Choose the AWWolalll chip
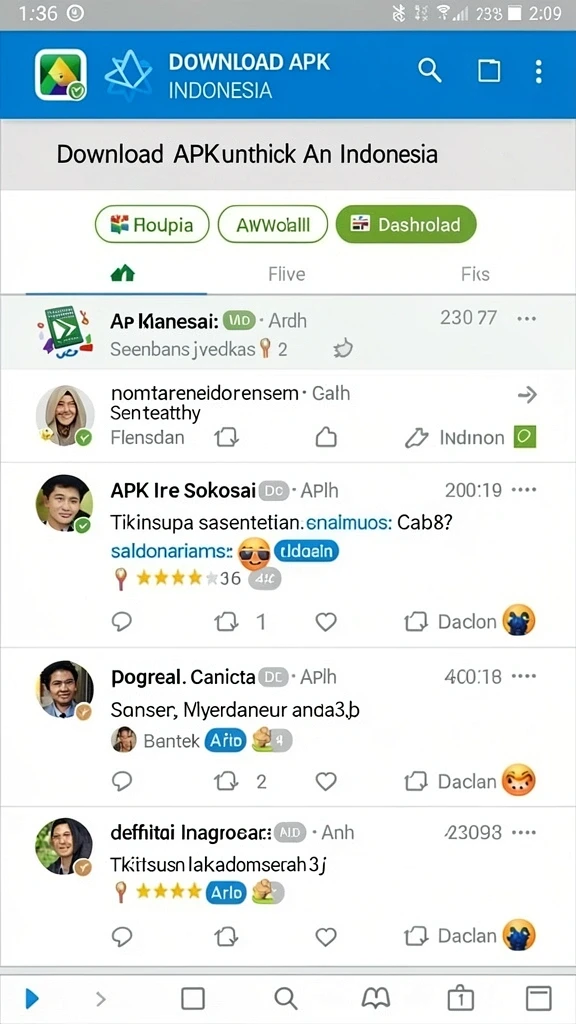This screenshot has height=1024, width=576. pos(272,225)
